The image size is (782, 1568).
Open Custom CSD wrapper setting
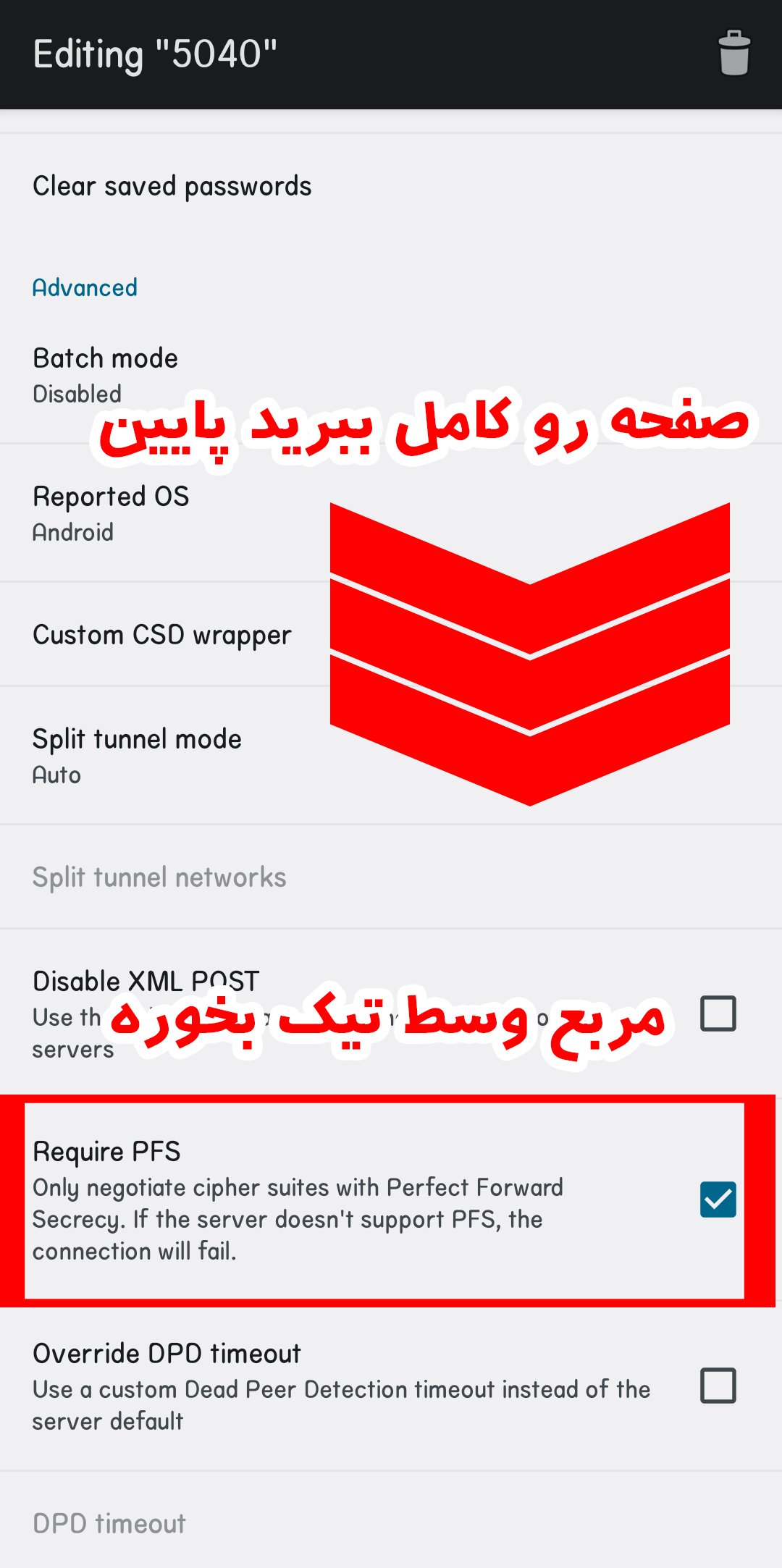(162, 635)
